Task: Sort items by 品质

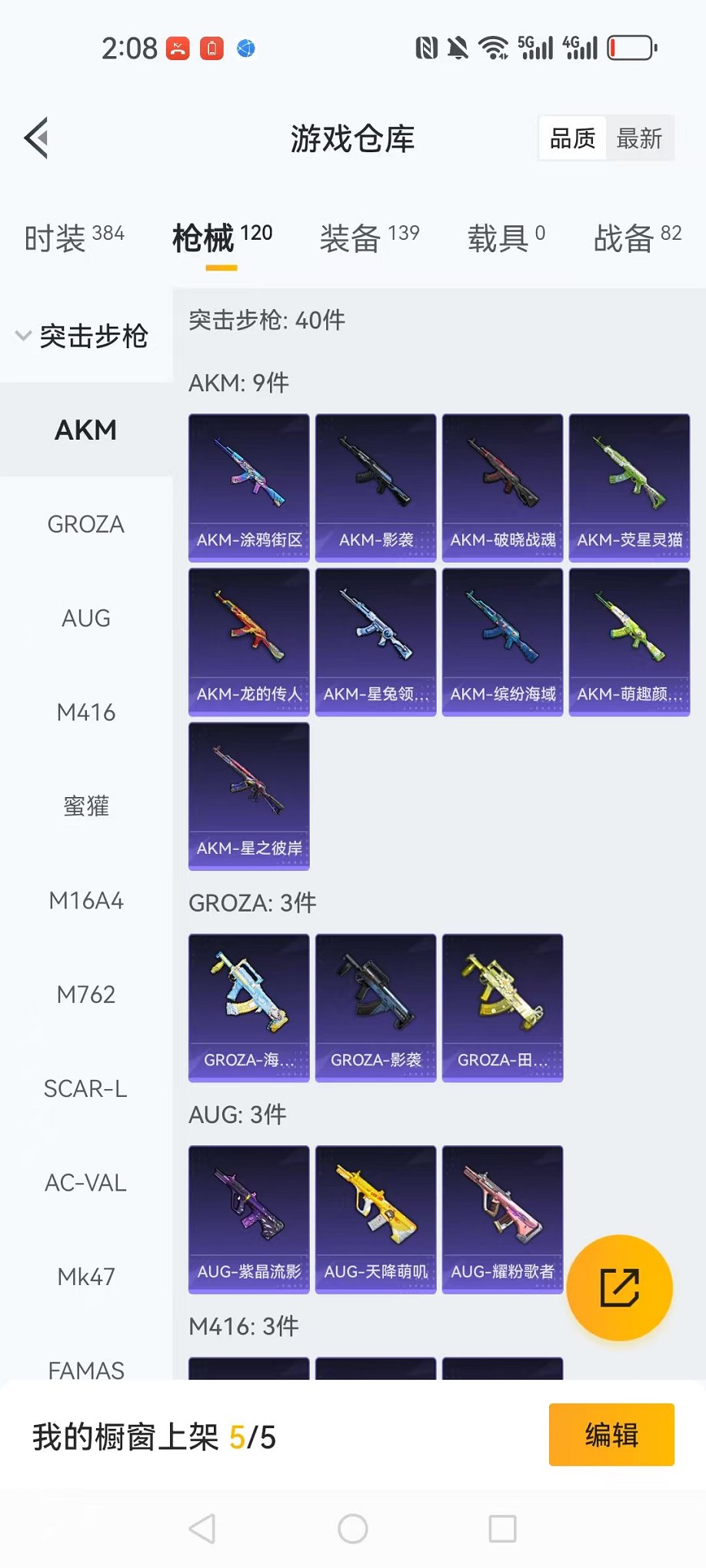Action: coord(573,138)
